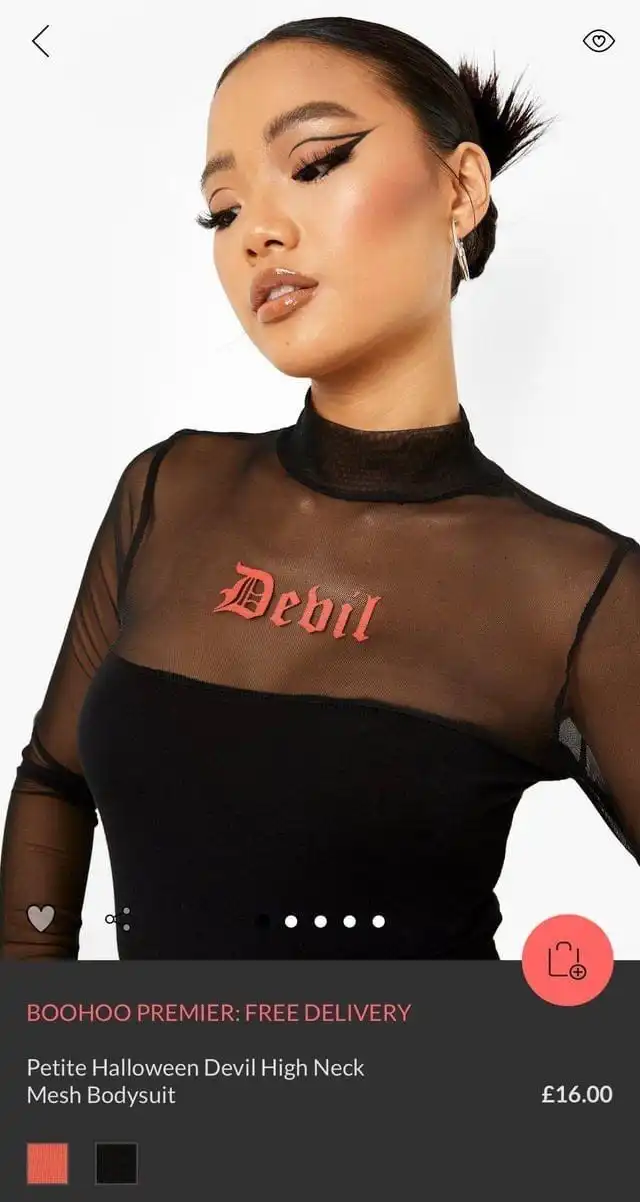This screenshot has height=1202, width=640.
Task: Select the orange colour swatch
Action: pyautogui.click(x=48, y=1163)
